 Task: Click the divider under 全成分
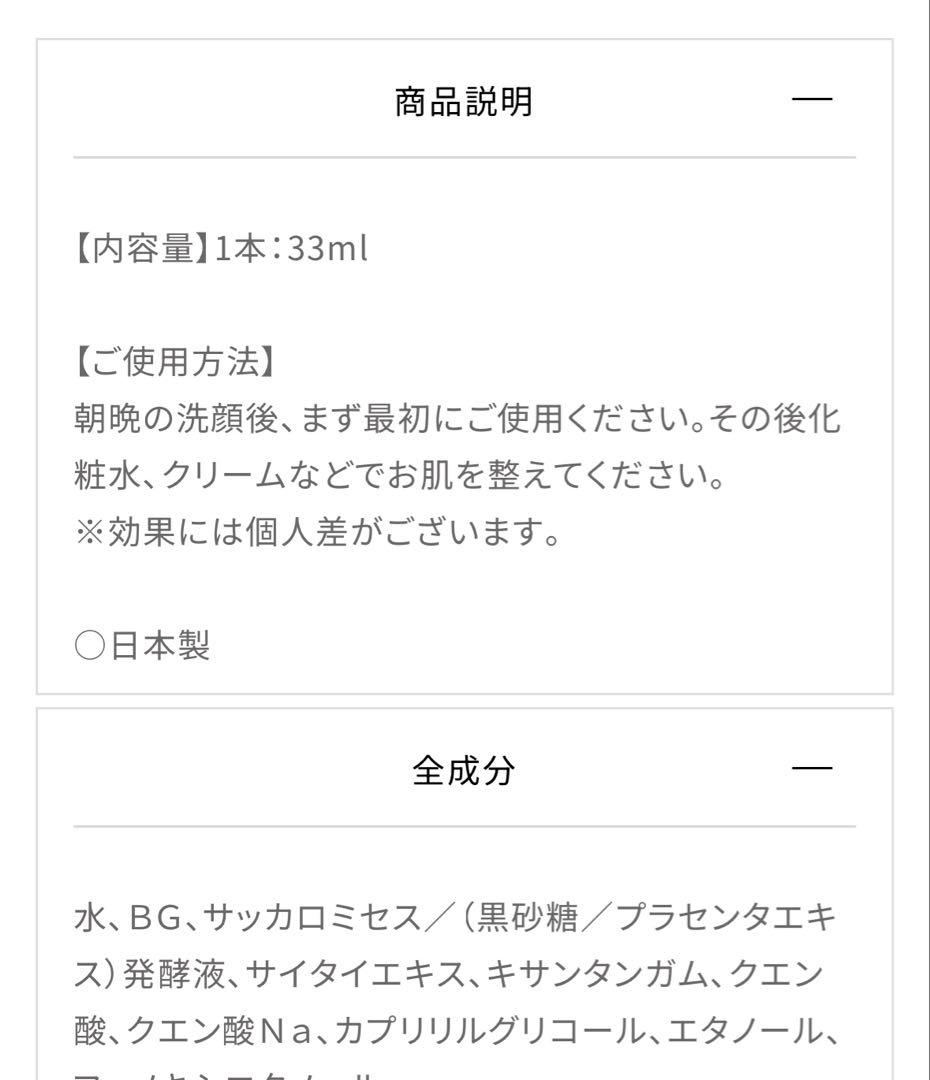click(465, 826)
